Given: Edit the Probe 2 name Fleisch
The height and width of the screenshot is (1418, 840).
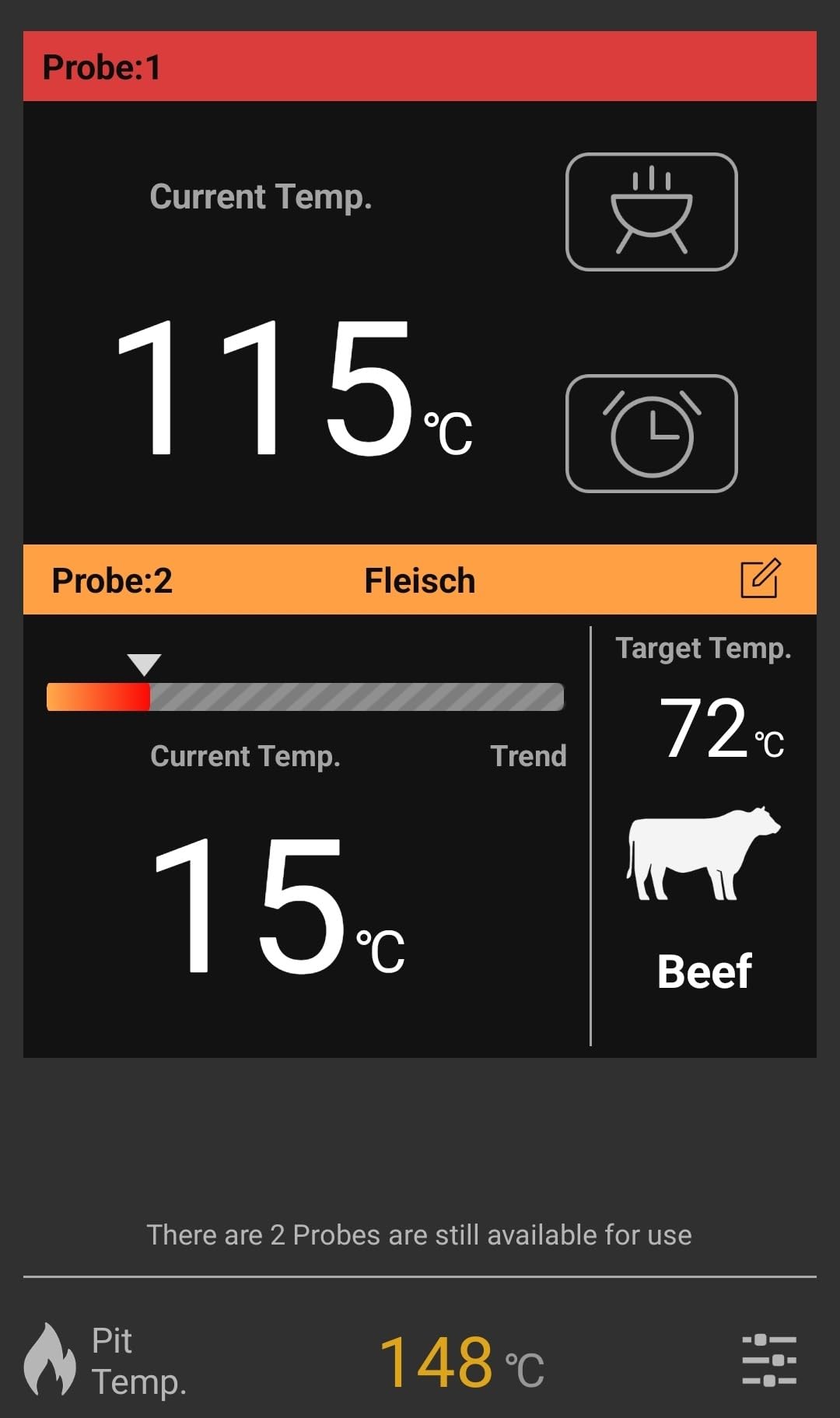Looking at the screenshot, I should 760,579.
